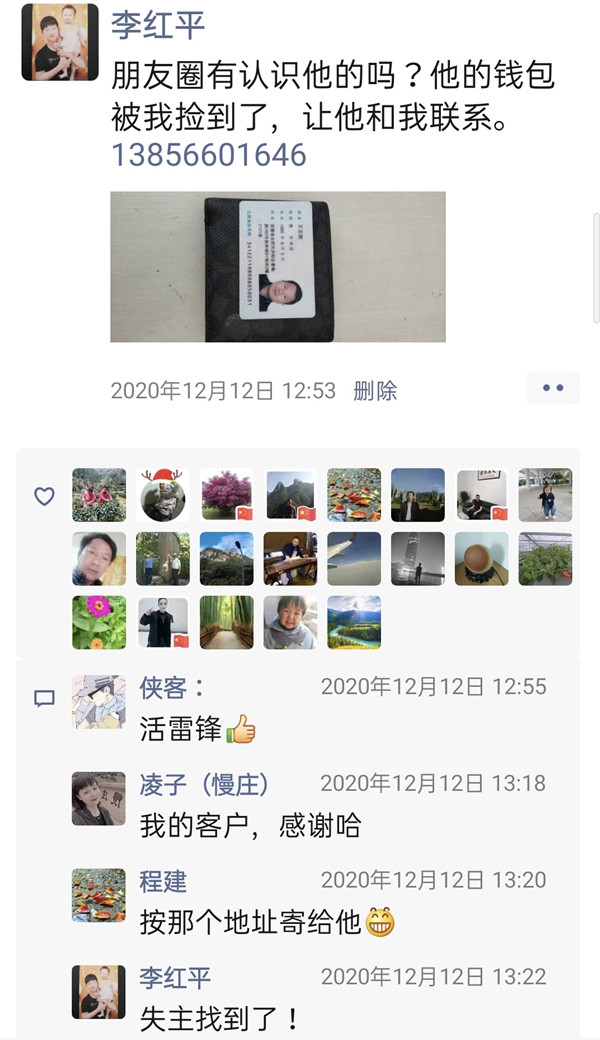Open 李红平's profile avatar at top
The image size is (600, 1040).
[60, 42]
